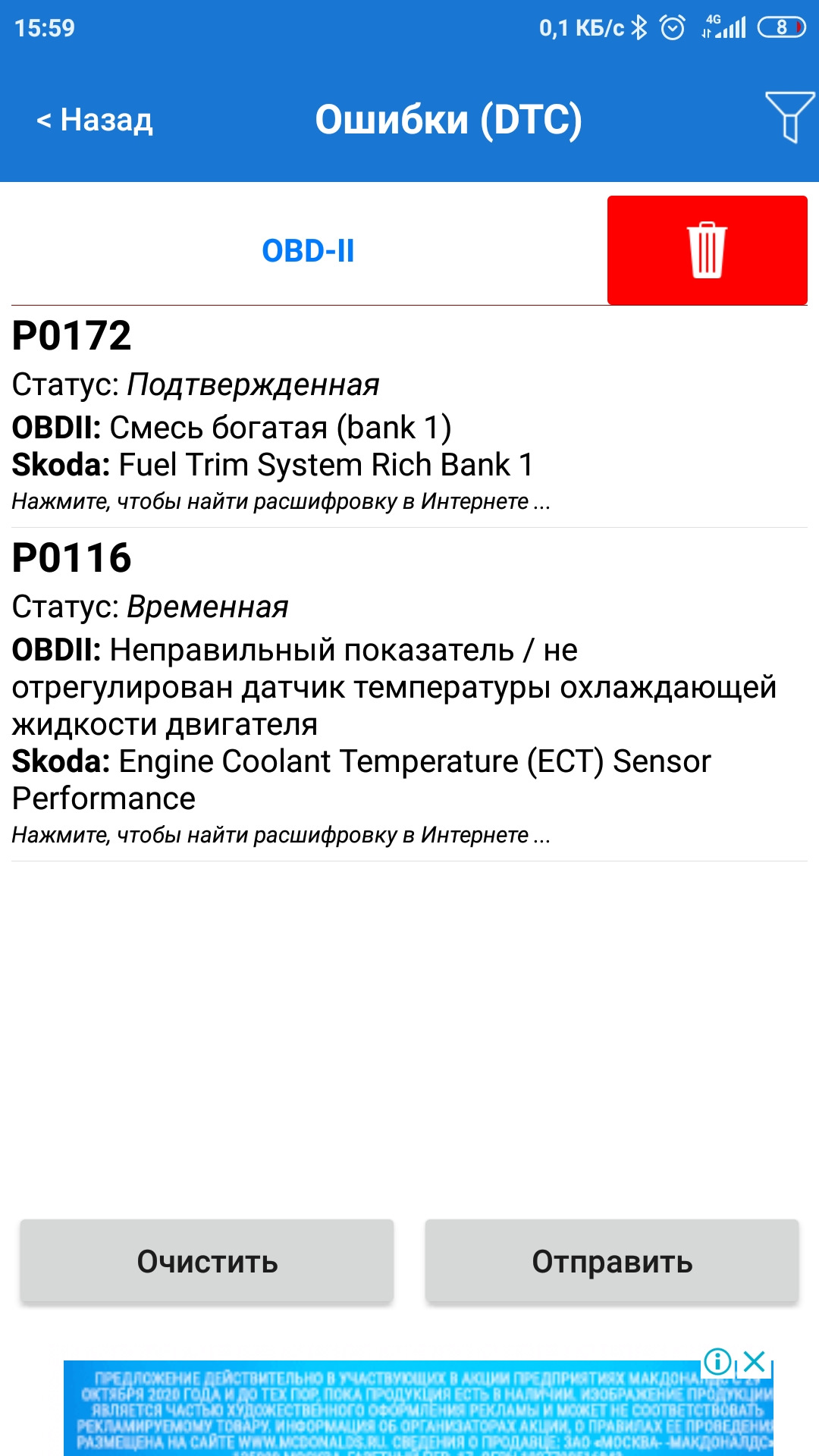Close the ad banner
Image resolution: width=819 pixels, height=1456 pixels.
point(755,1362)
